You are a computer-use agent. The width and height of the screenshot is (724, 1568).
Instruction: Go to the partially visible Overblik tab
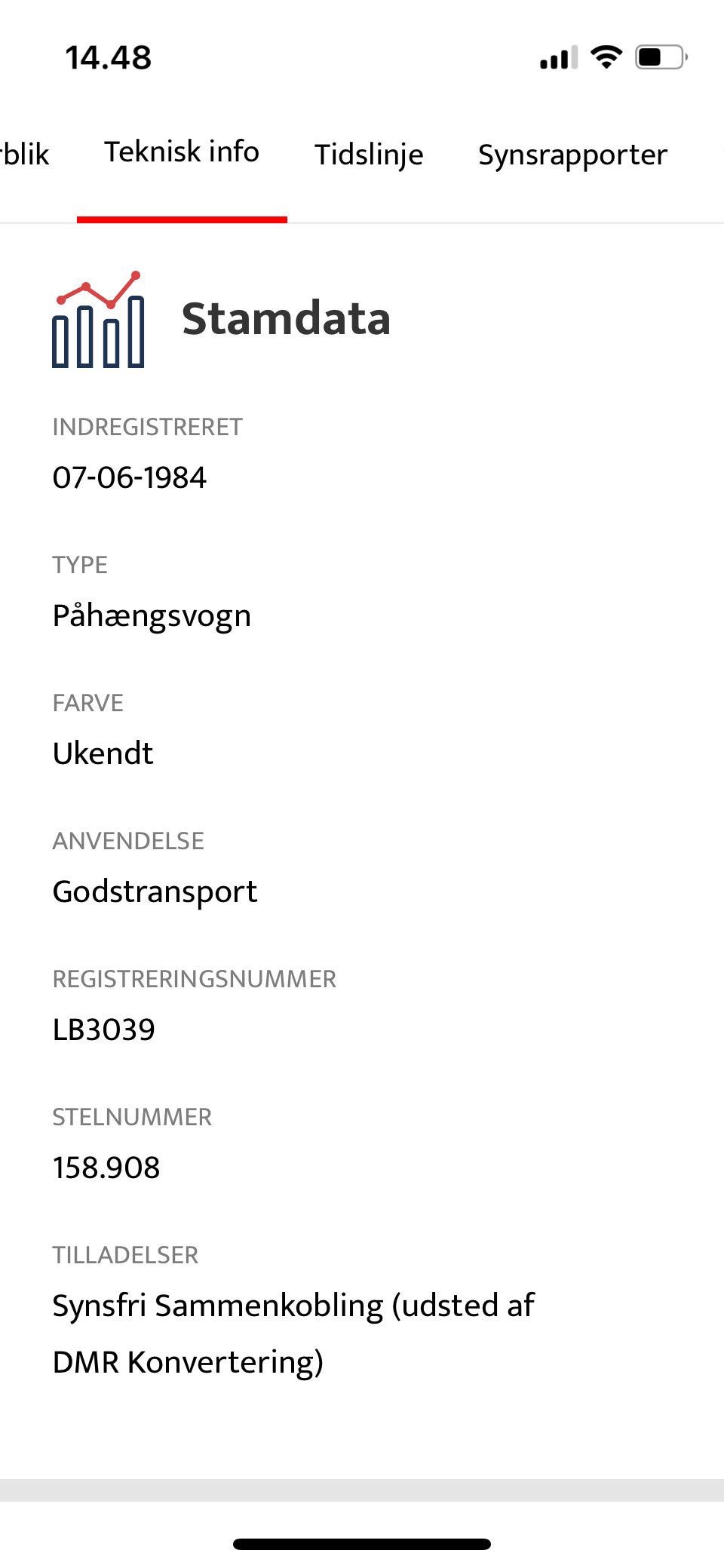pyautogui.click(x=24, y=155)
